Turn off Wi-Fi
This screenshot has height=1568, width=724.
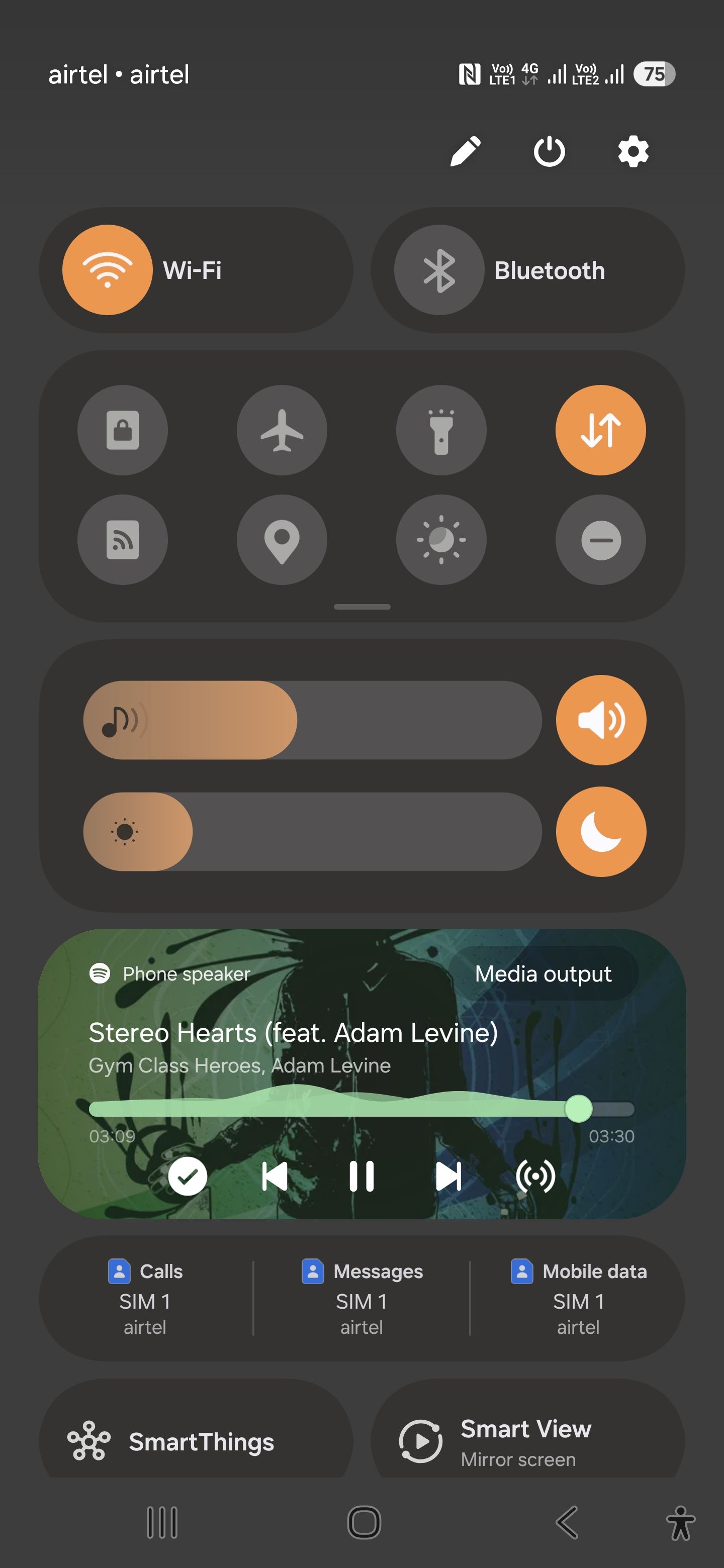pyautogui.click(x=108, y=270)
